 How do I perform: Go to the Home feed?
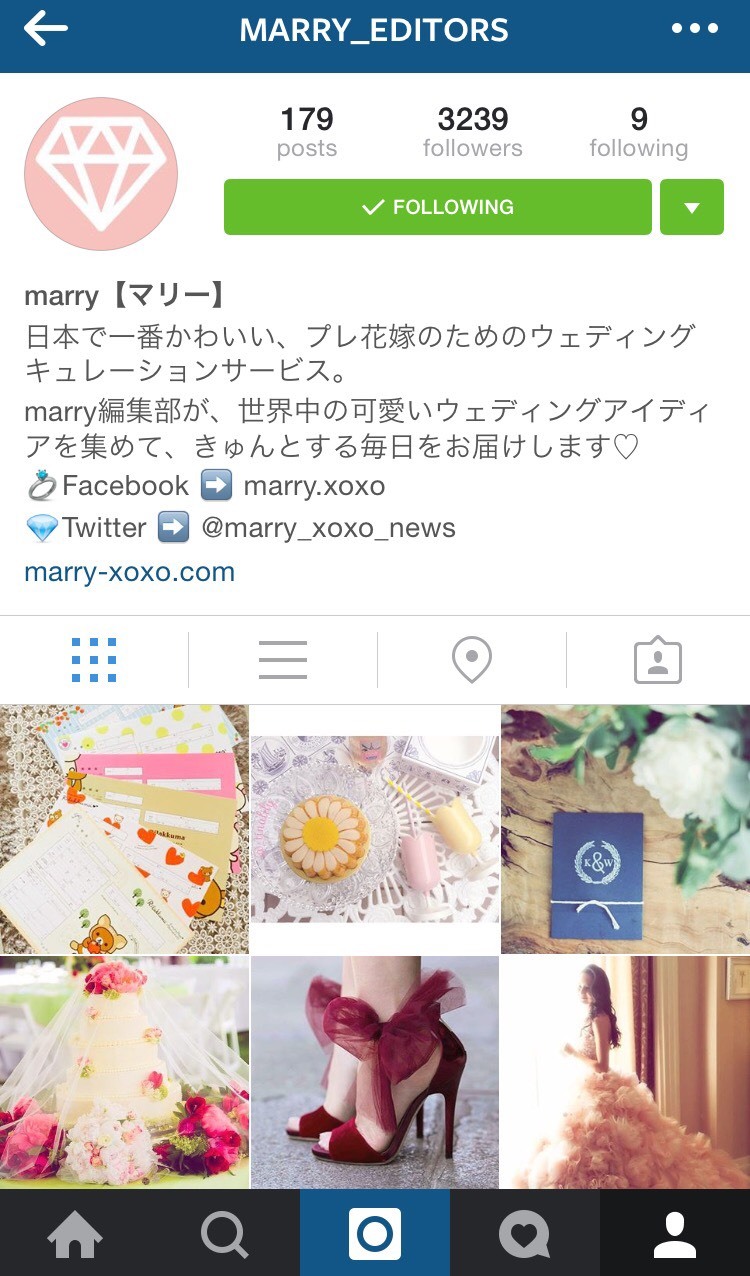point(75,1232)
